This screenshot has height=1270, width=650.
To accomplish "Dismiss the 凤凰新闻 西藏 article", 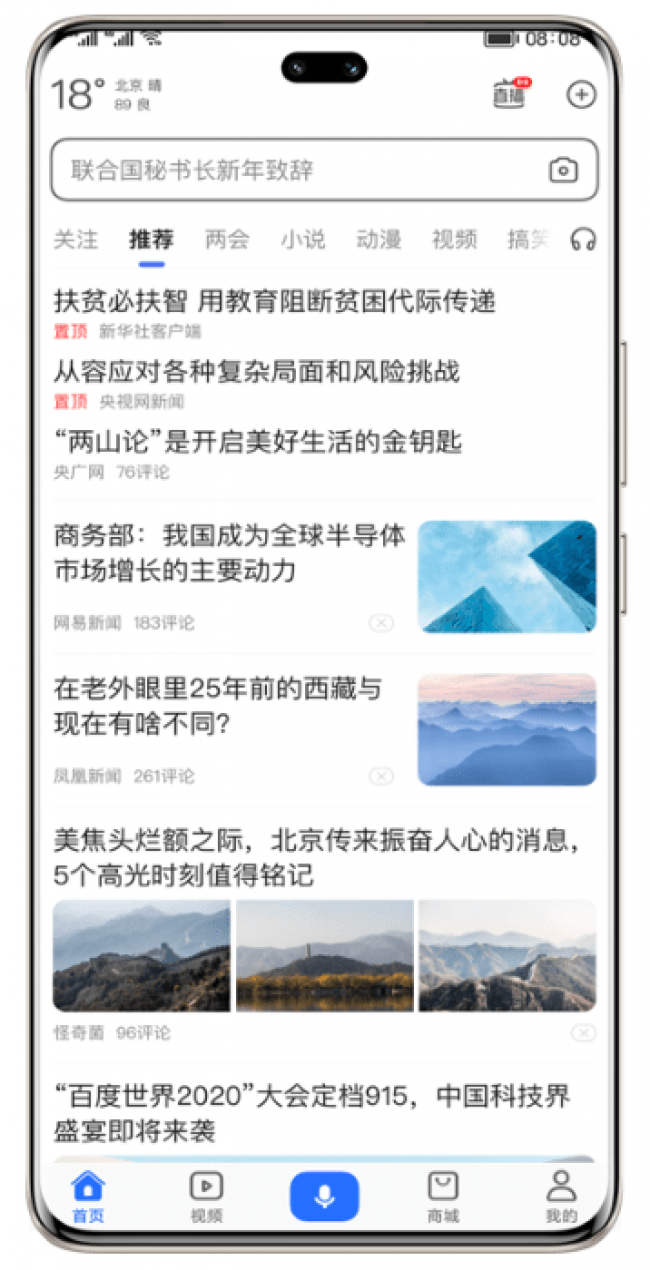I will coord(381,776).
